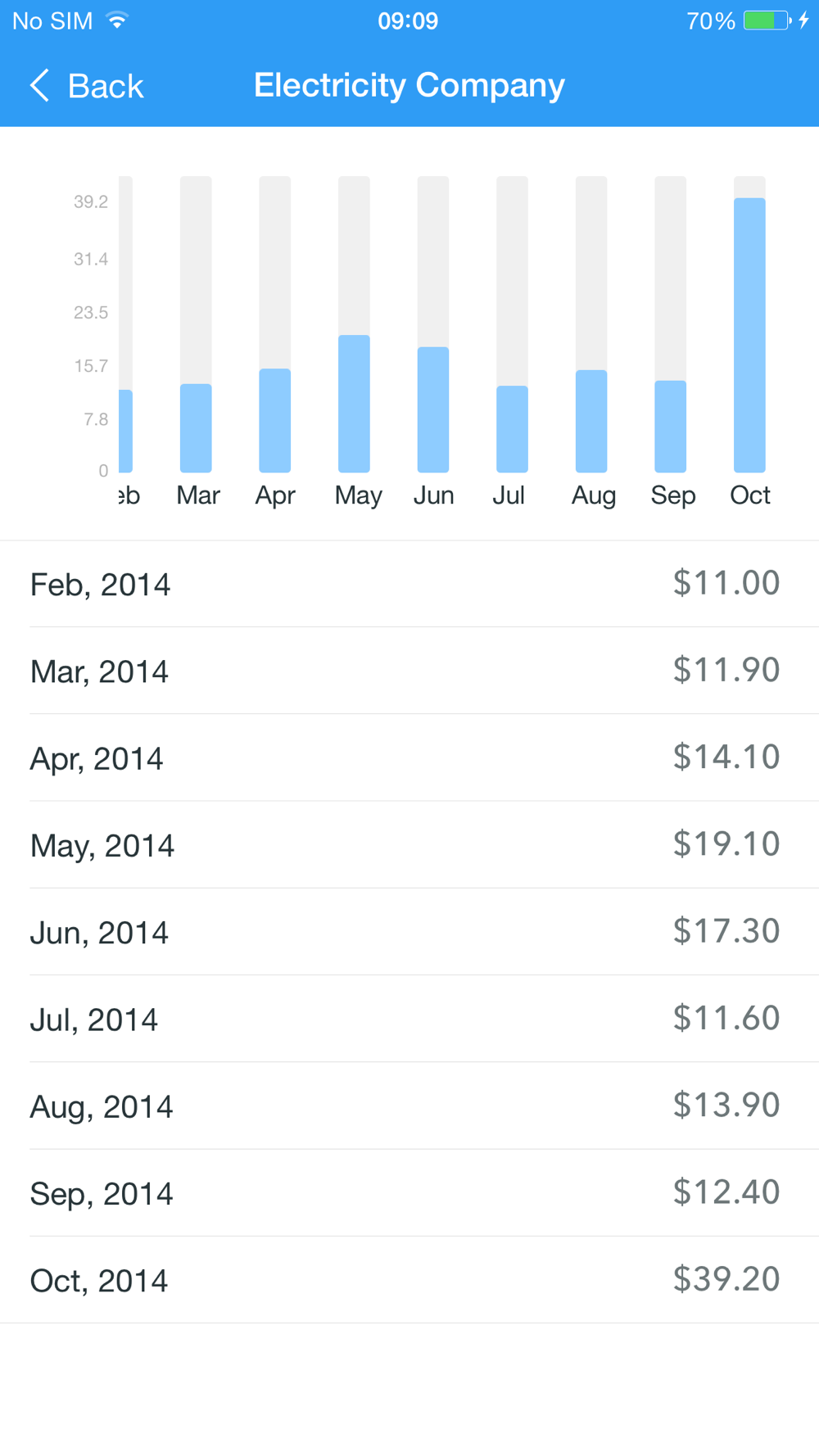Select the Oct, 2014 entry

tap(409, 1280)
